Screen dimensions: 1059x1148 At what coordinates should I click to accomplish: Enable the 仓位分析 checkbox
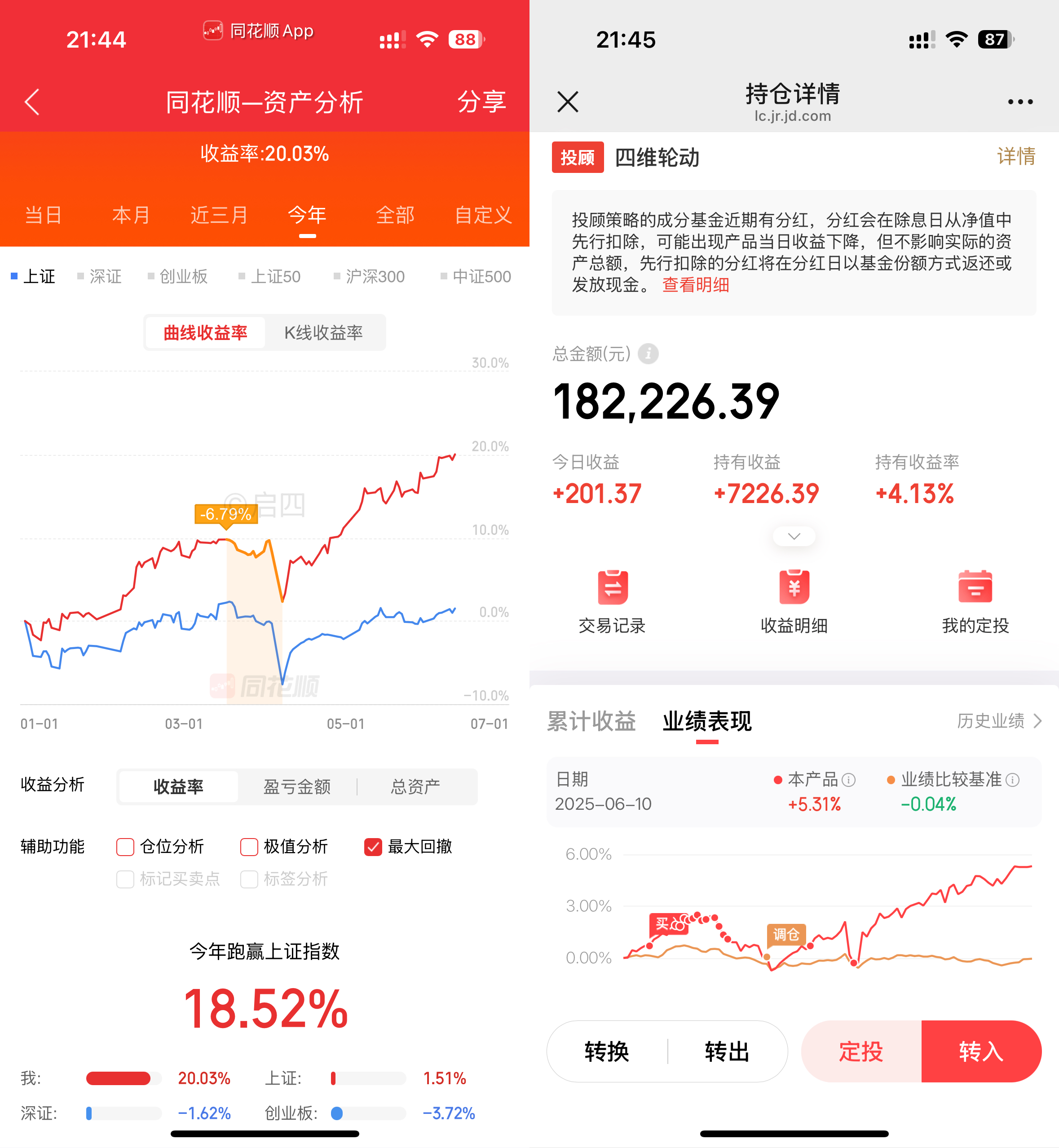pos(125,847)
